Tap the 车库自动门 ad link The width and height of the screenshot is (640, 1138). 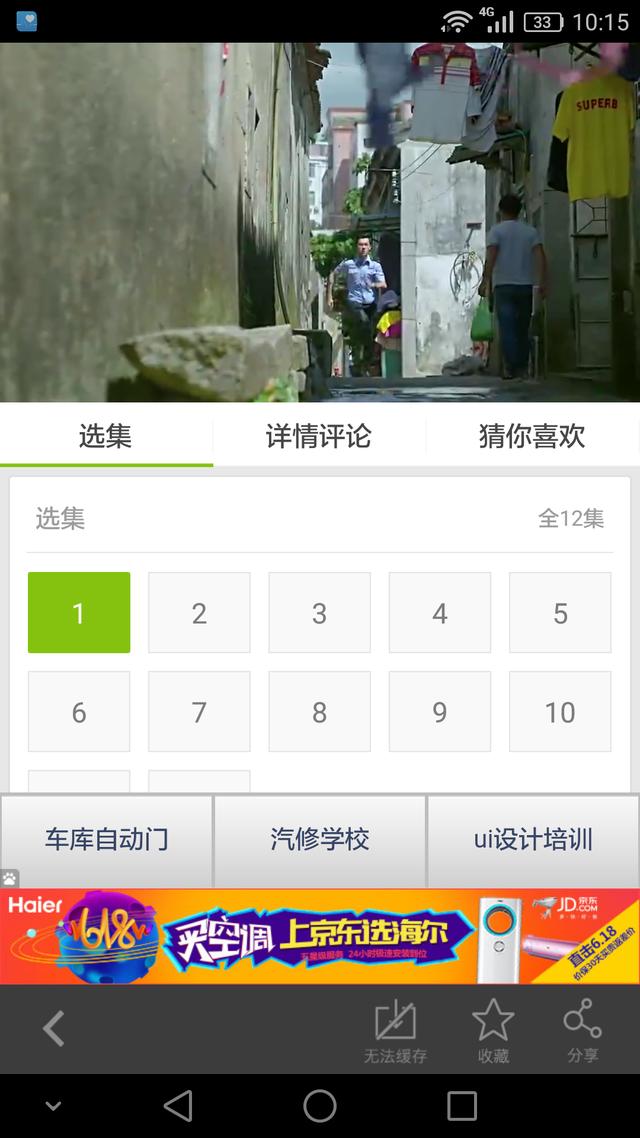point(107,840)
